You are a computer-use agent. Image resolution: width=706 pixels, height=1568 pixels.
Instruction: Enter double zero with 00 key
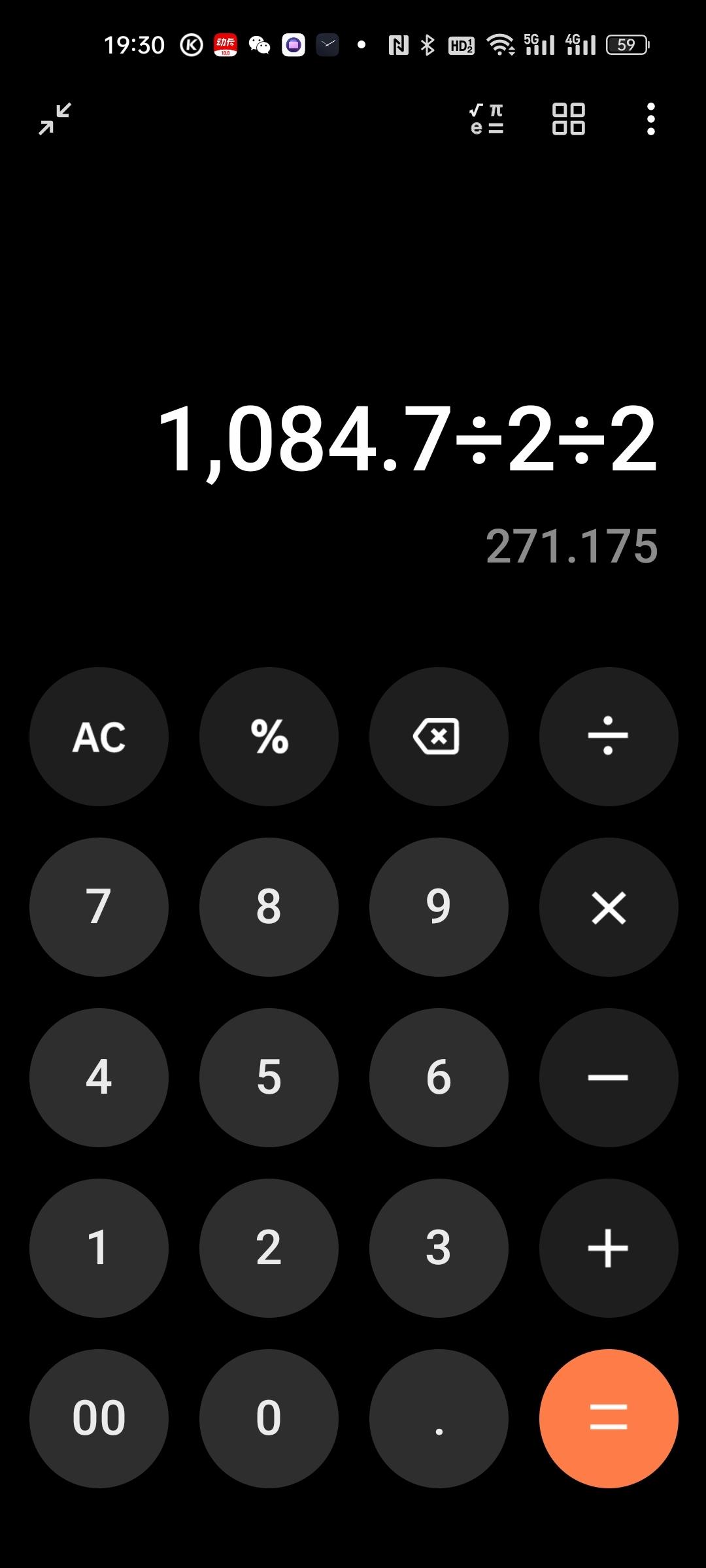point(99,1418)
